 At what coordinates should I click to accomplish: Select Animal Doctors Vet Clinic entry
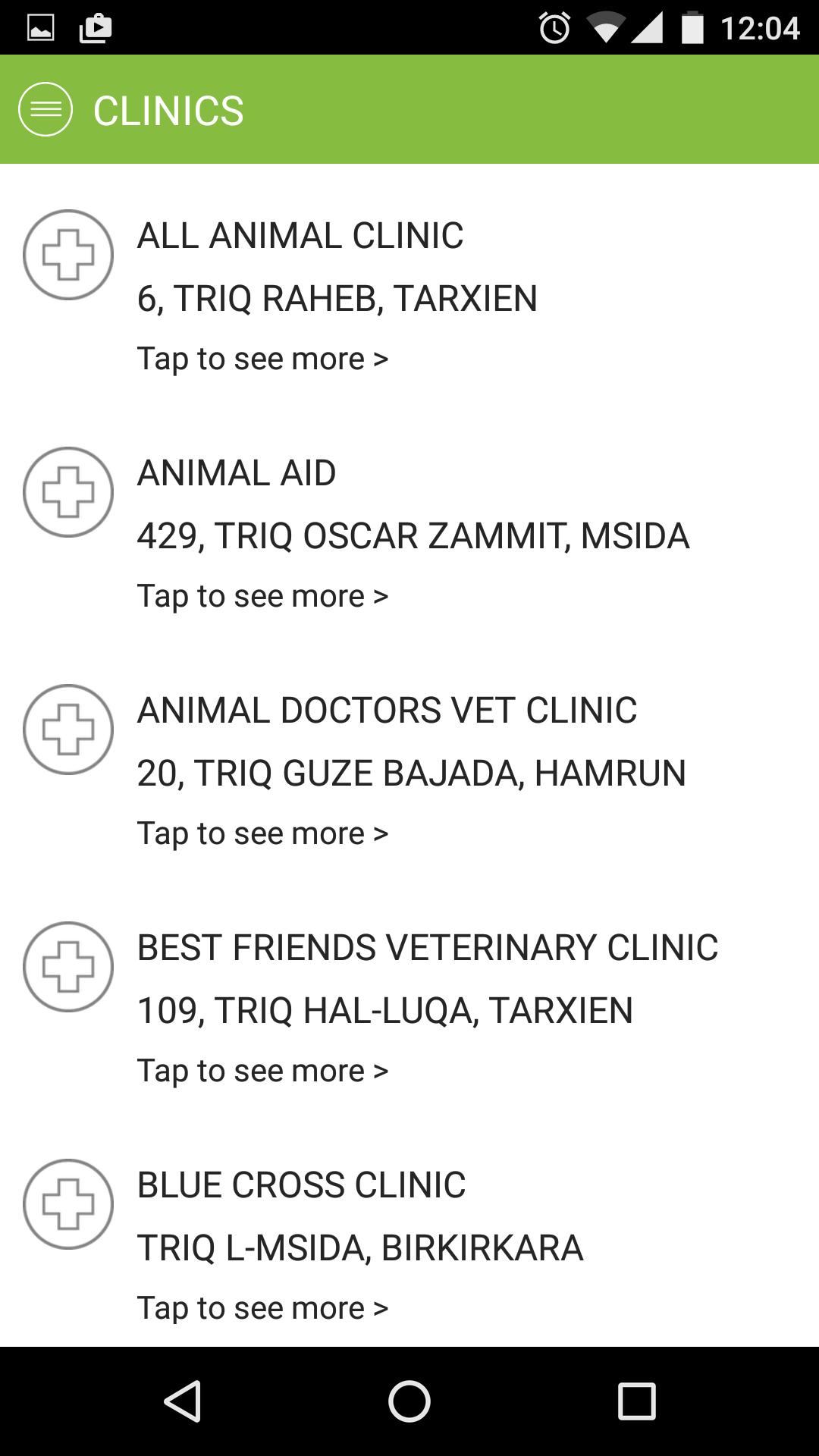409,771
